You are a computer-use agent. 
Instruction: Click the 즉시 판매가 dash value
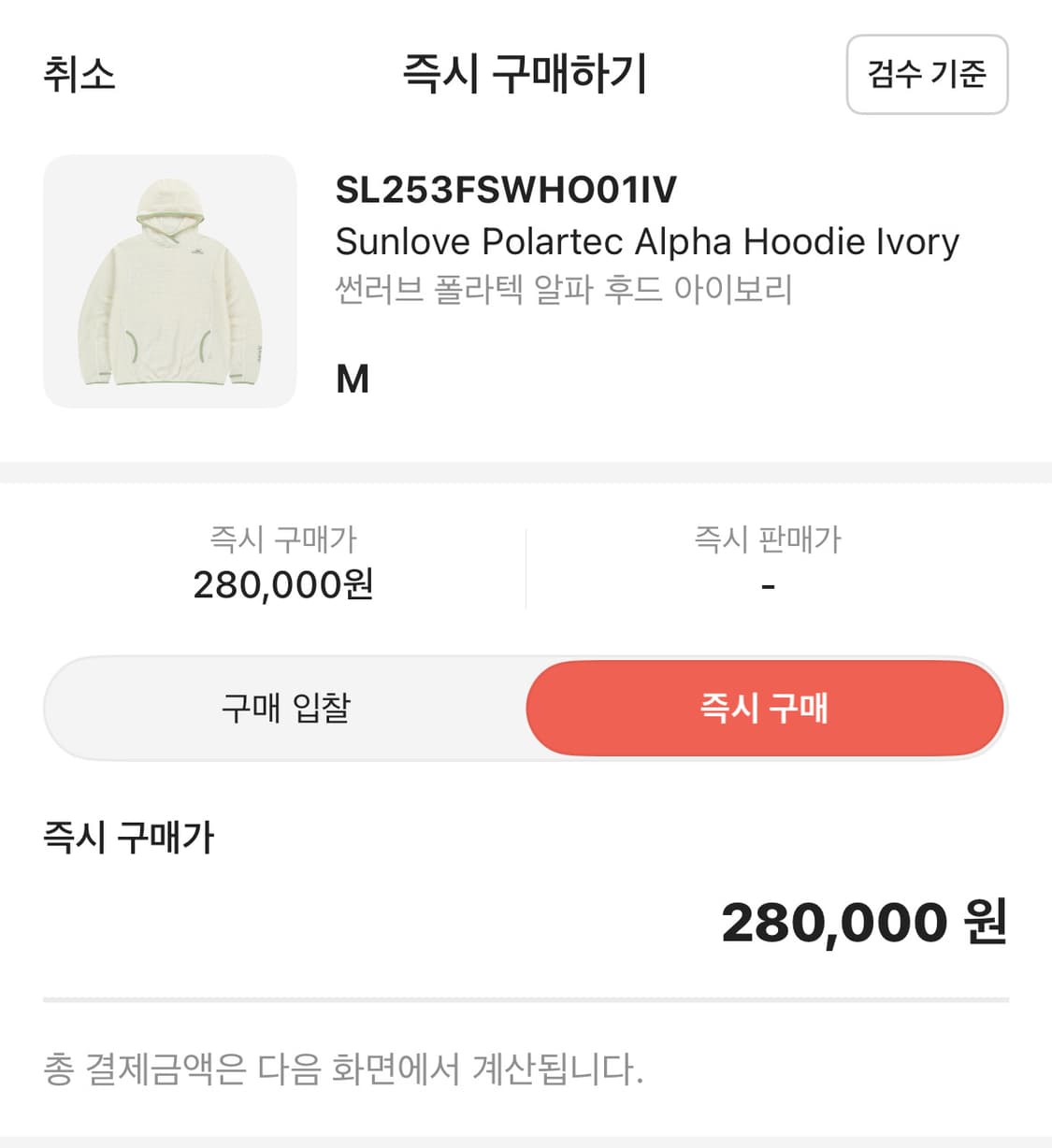click(769, 584)
